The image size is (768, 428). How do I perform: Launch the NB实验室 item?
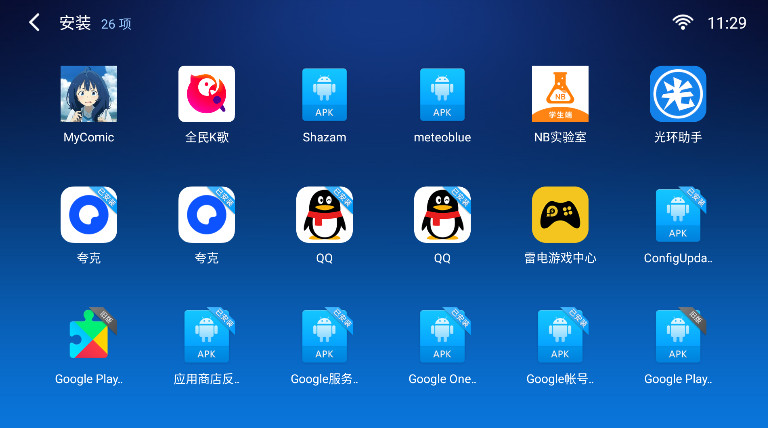pos(560,94)
